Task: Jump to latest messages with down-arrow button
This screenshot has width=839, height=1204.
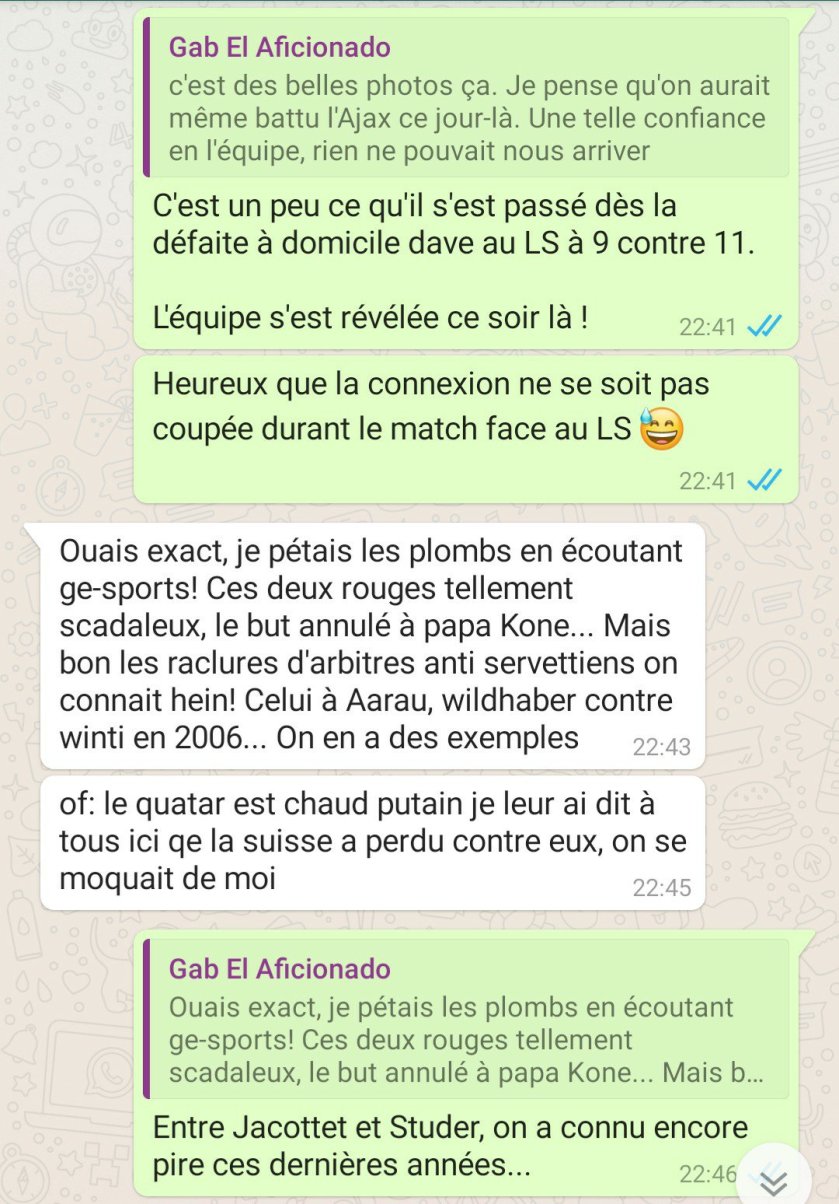Action: click(x=773, y=1180)
